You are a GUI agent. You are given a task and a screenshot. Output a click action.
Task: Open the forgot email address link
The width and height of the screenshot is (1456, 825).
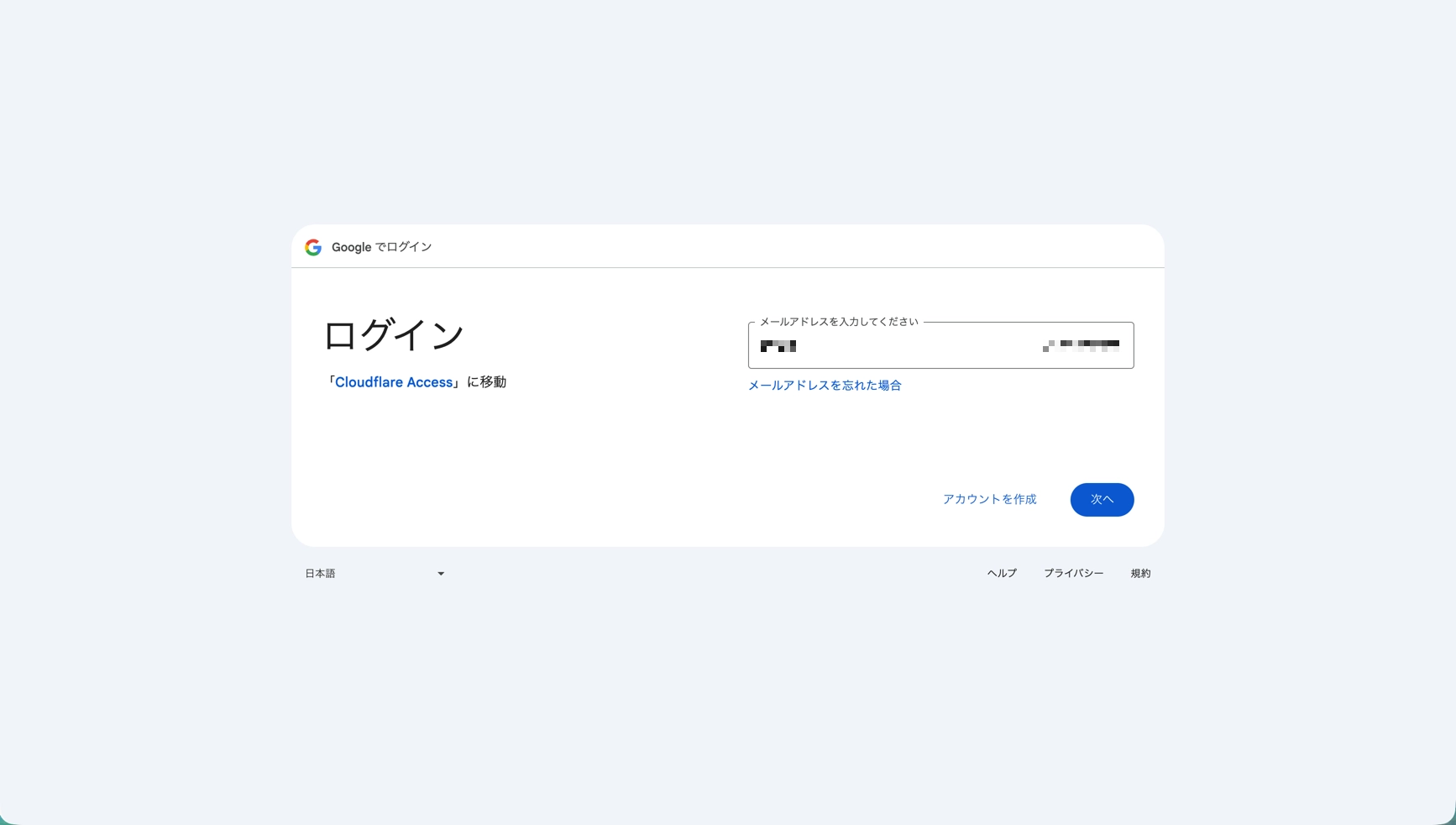tap(825, 386)
